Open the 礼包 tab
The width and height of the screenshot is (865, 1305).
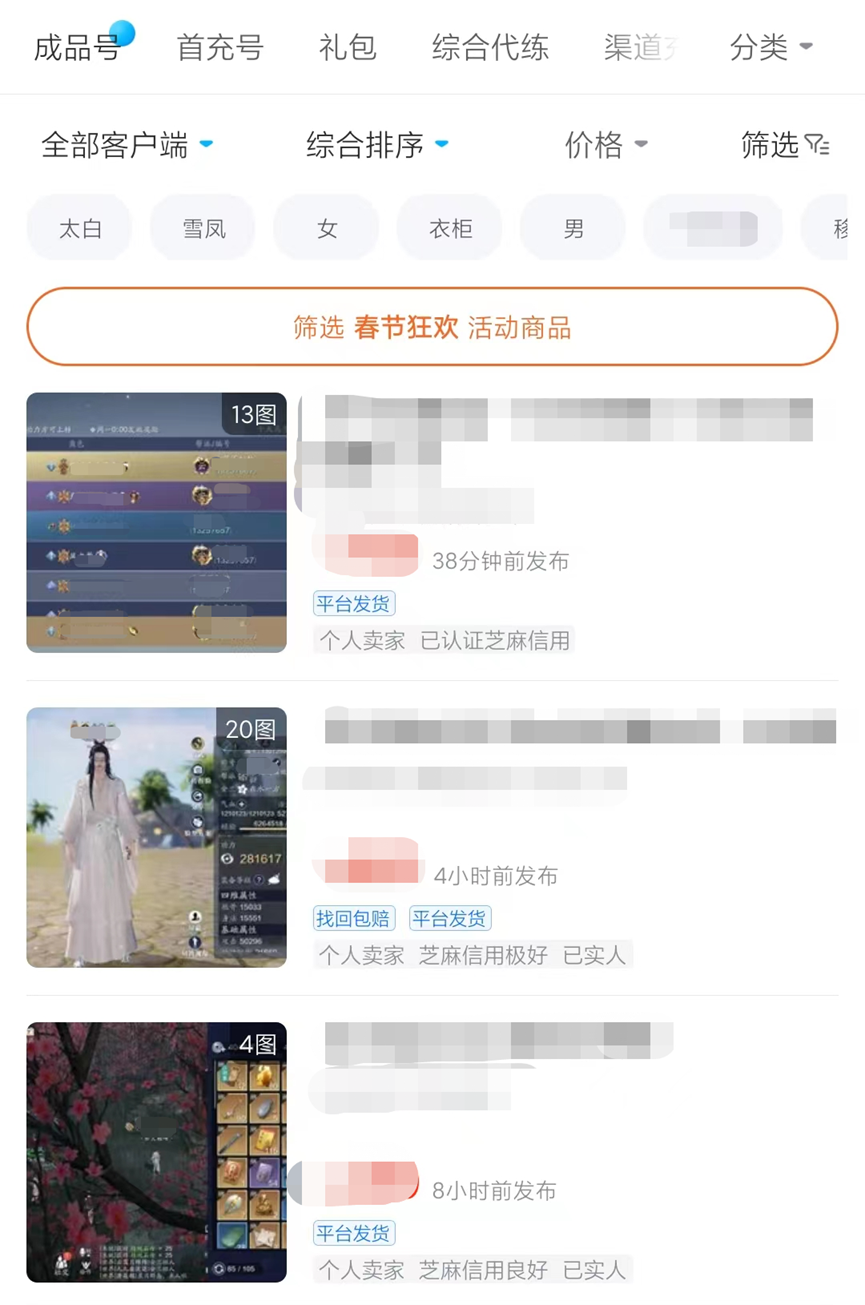click(347, 47)
